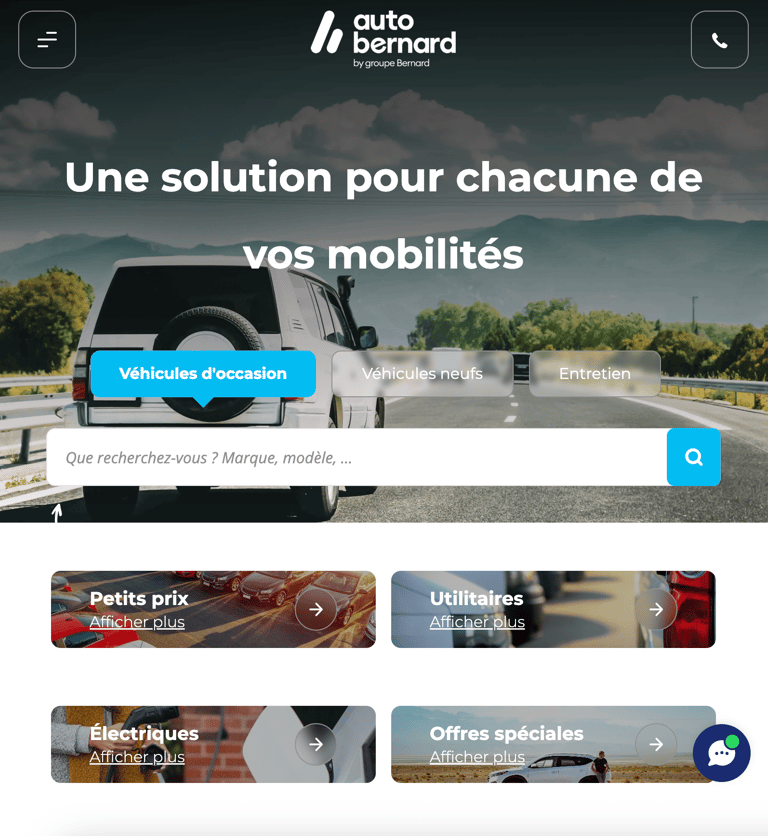Open the Petits prix card

click(213, 609)
